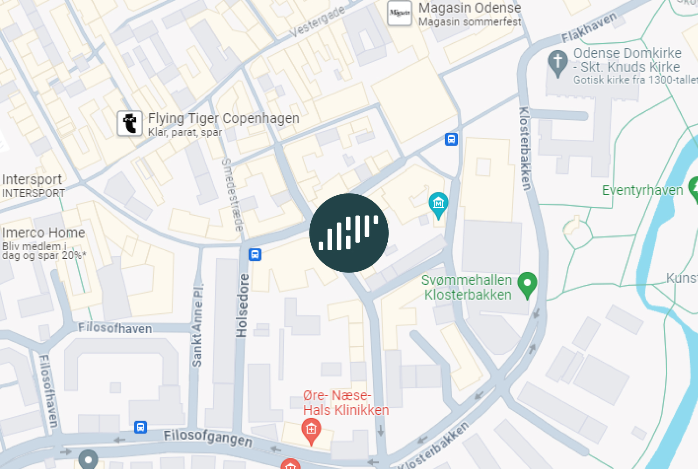698x469 pixels.
Task: Select the bus stop near Klosterbakken
Action: point(452,140)
